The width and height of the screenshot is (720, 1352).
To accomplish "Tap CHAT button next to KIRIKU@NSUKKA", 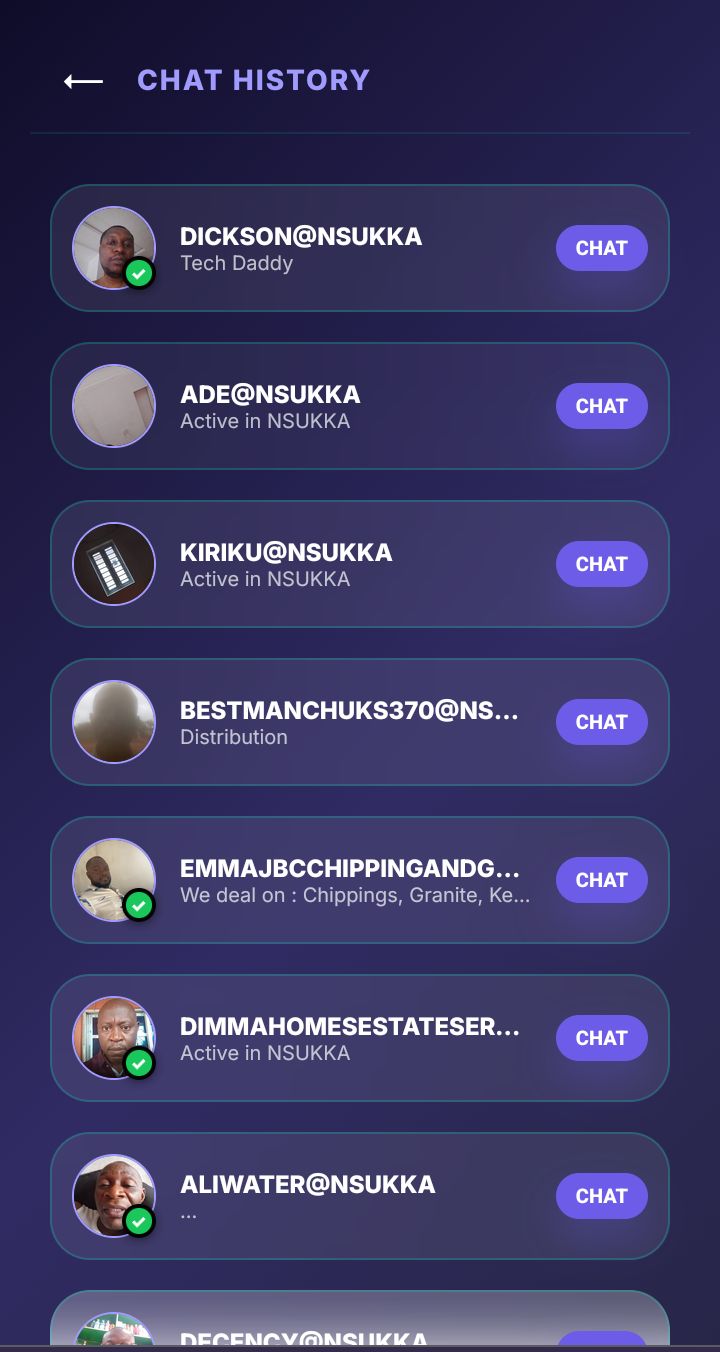I will [601, 564].
